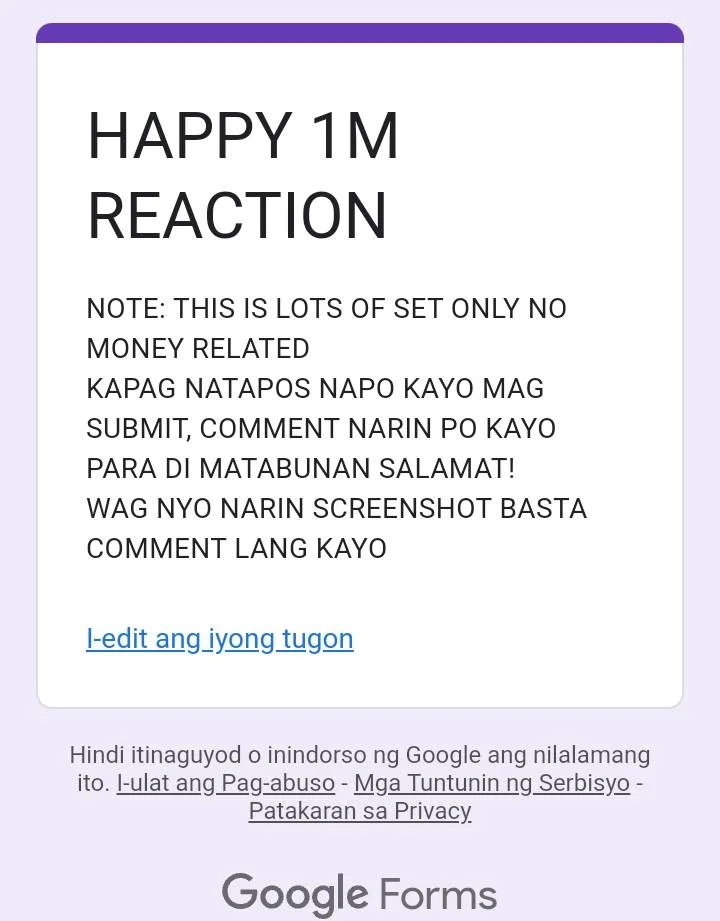This screenshot has width=720, height=921.
Task: Tap the I-edit ang iyong tugon link
Action: (x=219, y=638)
